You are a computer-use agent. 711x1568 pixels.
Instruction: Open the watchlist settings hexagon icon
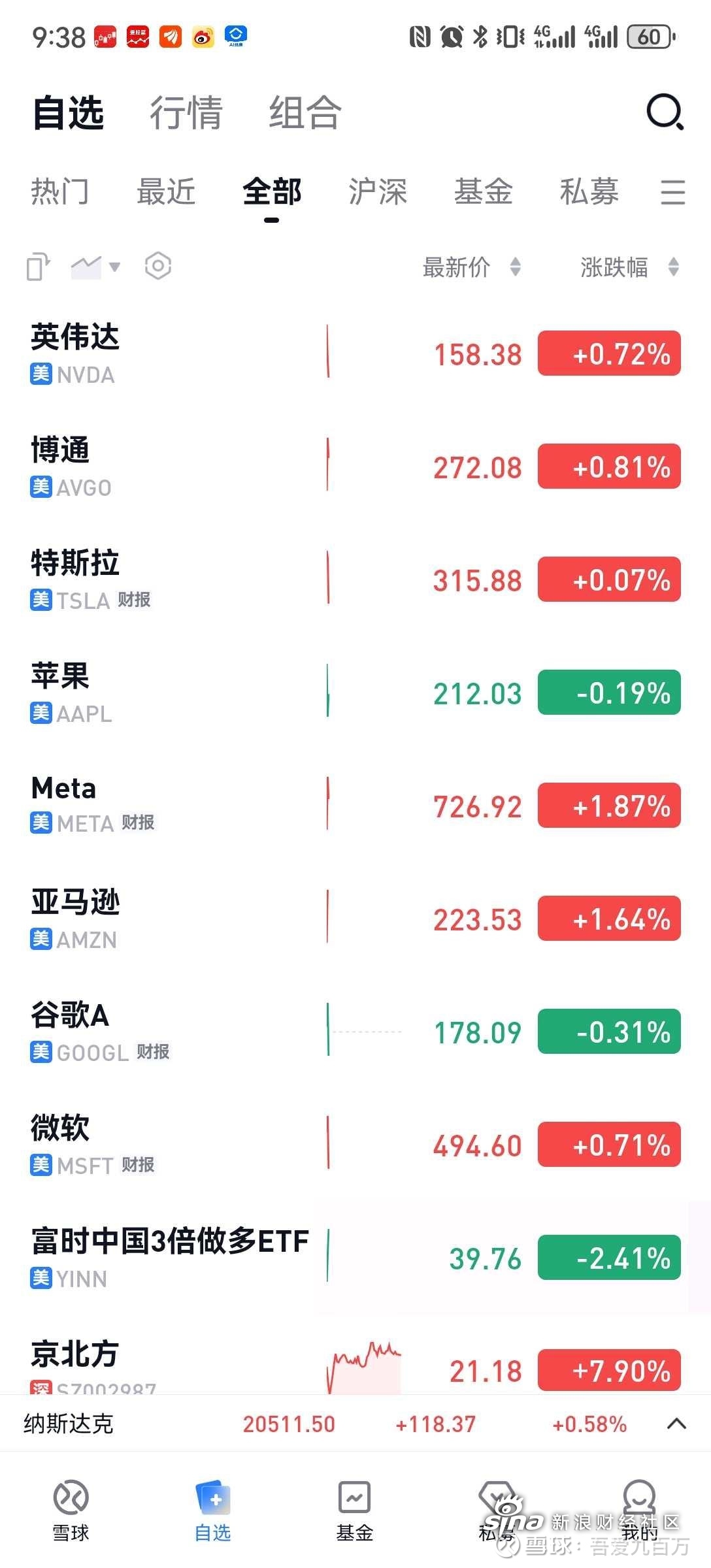pos(158,266)
